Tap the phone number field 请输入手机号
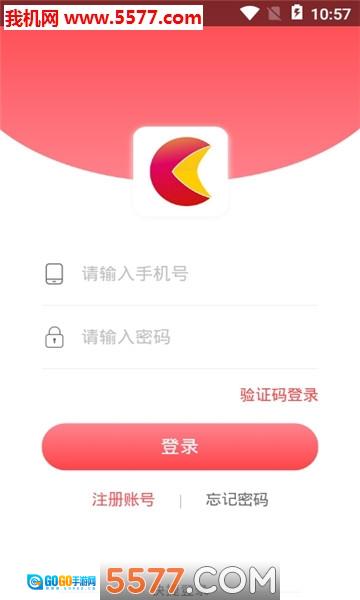 [180, 274]
